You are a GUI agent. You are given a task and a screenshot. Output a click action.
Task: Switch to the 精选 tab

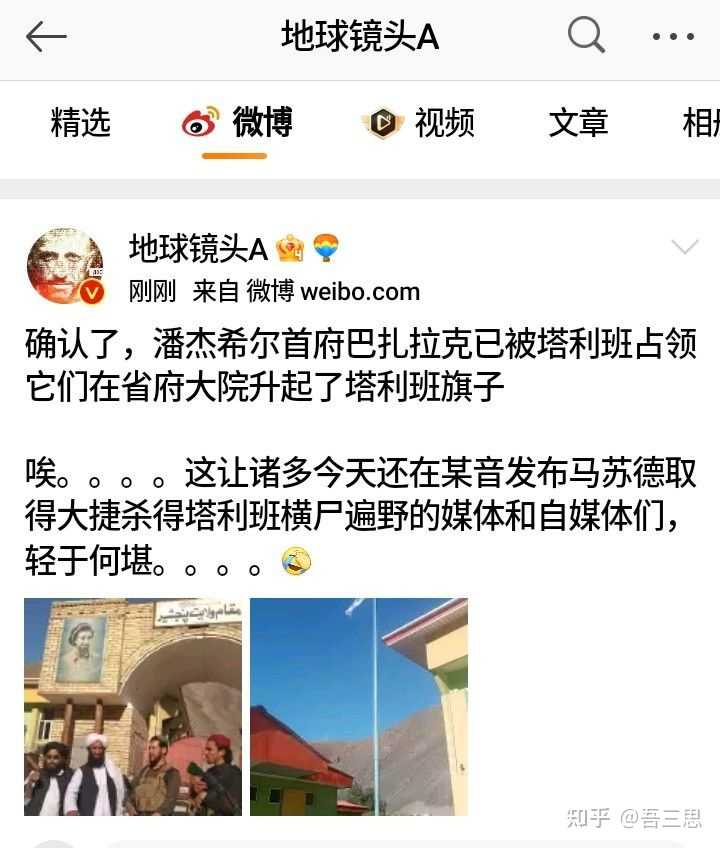point(81,122)
